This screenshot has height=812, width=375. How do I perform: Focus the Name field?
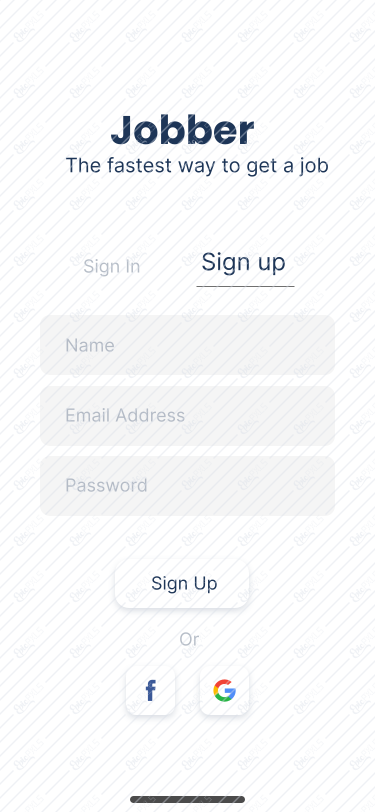(x=188, y=345)
